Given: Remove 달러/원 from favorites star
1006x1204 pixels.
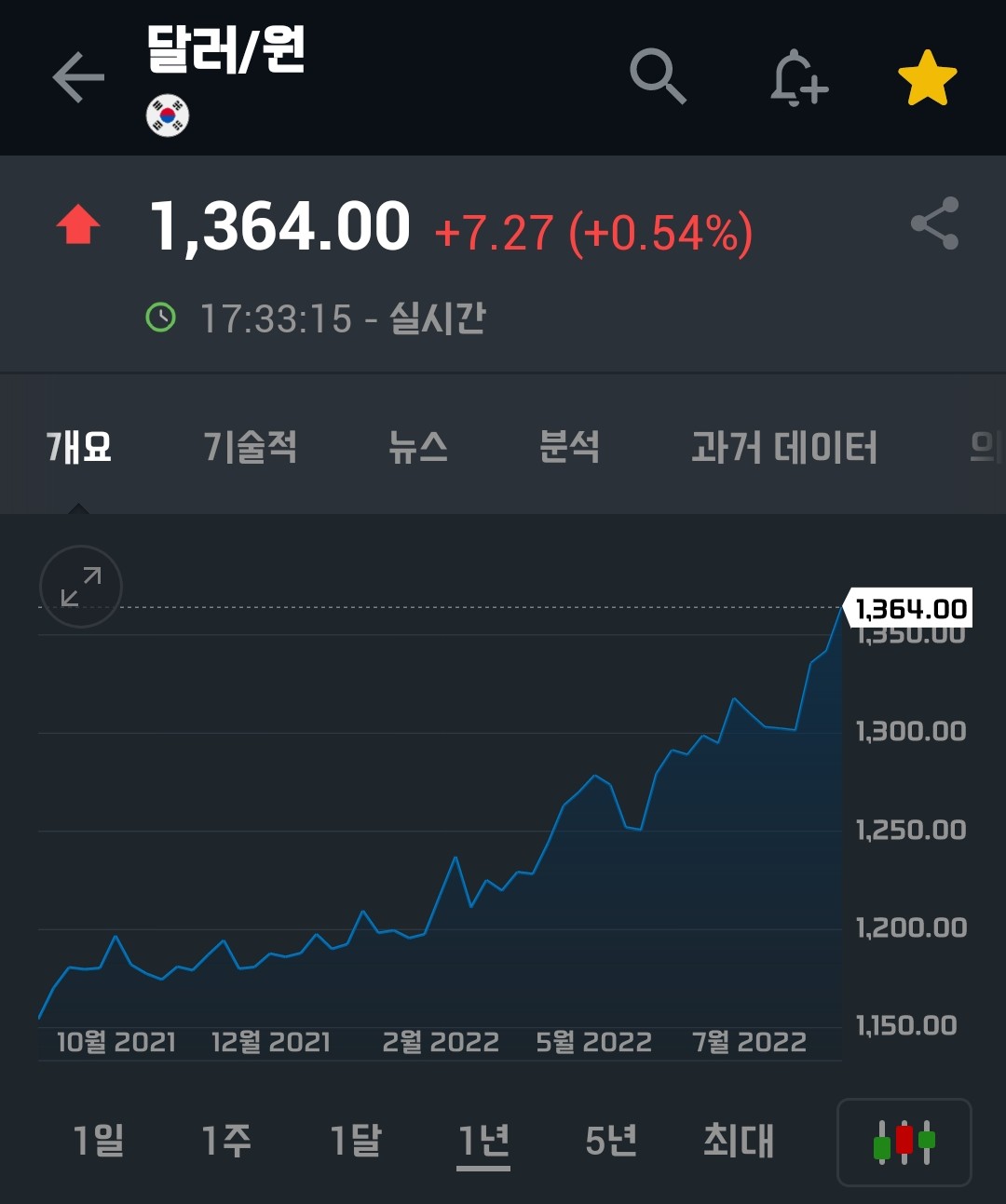Looking at the screenshot, I should click(x=927, y=78).
